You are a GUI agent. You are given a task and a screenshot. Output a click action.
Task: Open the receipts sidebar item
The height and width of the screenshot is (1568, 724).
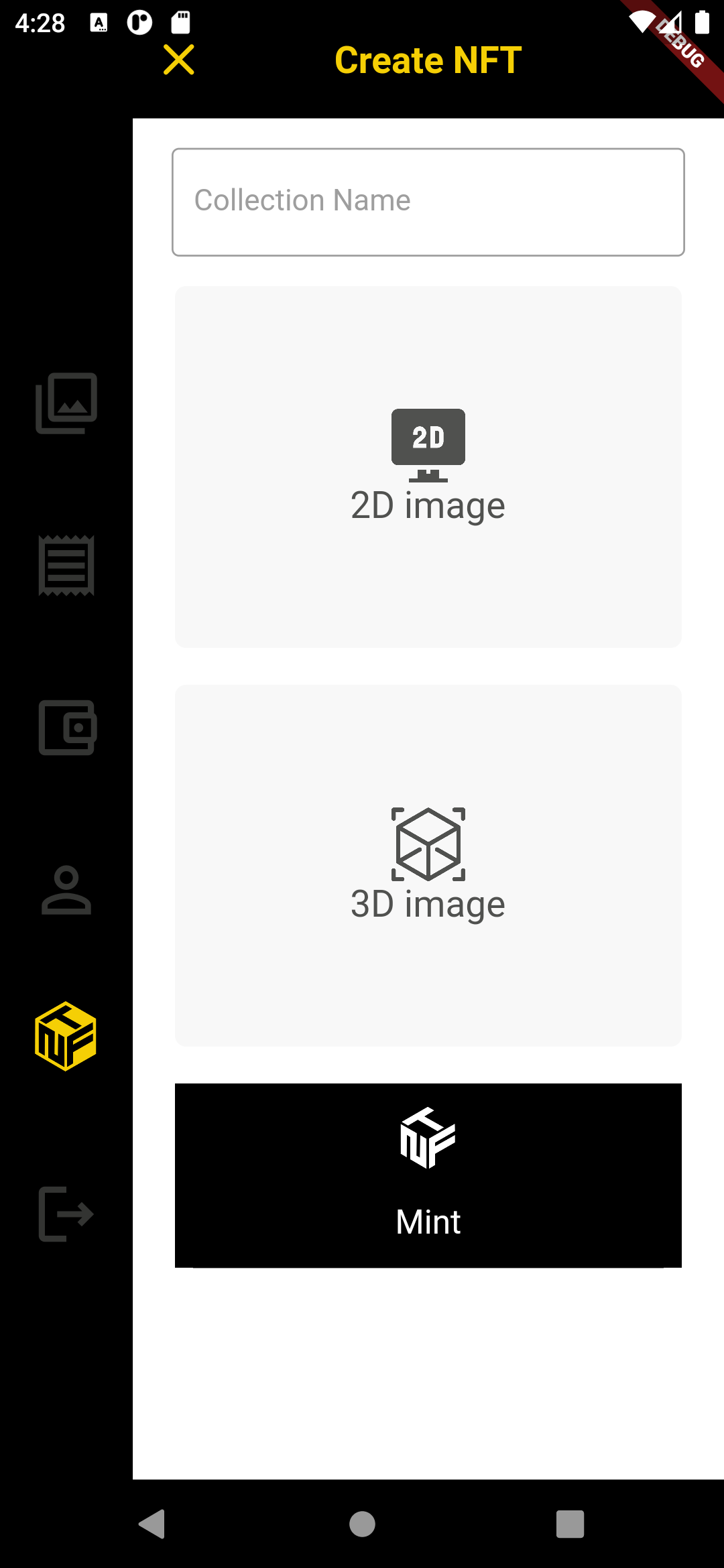pyautogui.click(x=66, y=566)
